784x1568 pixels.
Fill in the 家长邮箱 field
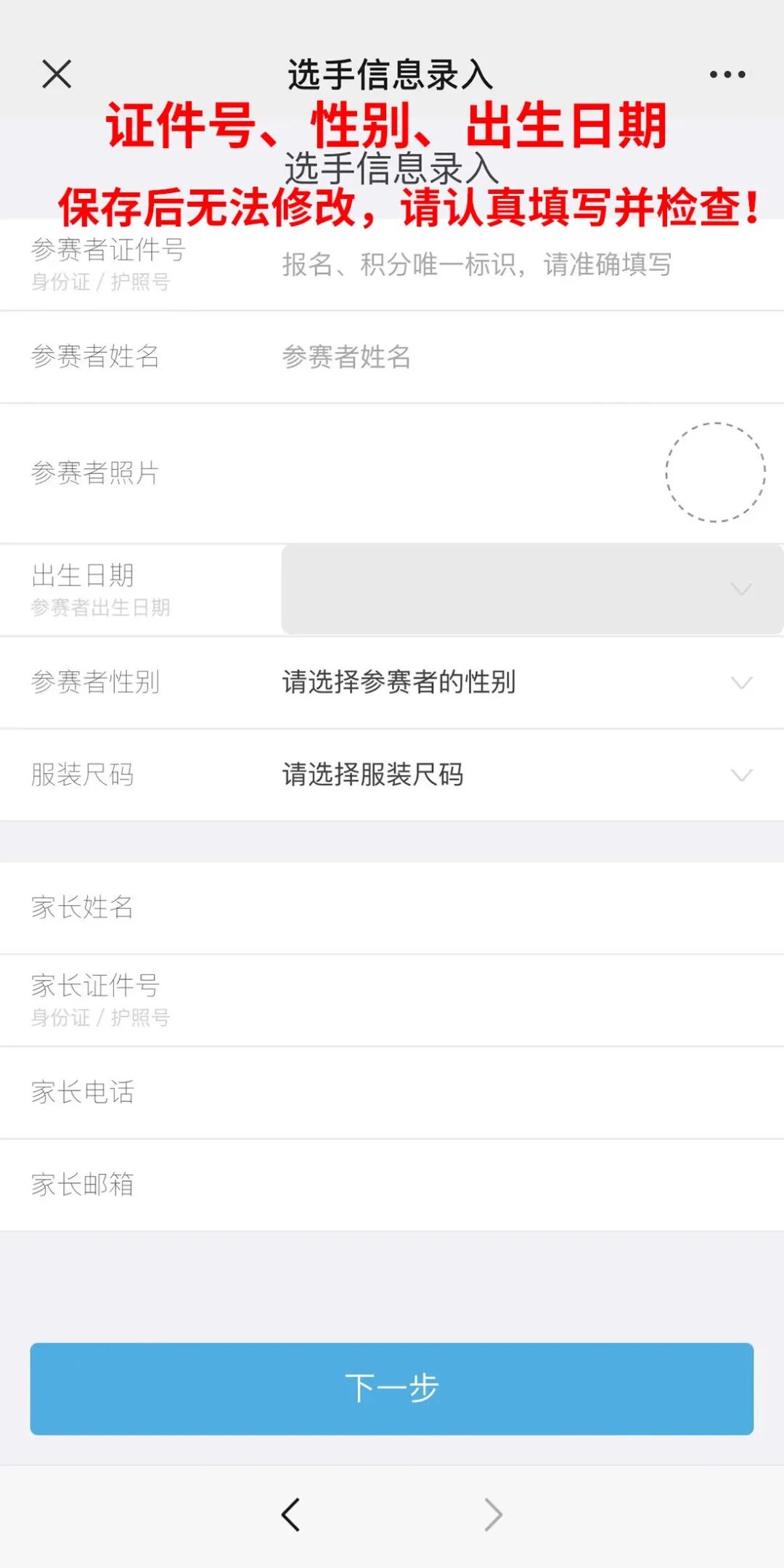pyautogui.click(x=392, y=1185)
